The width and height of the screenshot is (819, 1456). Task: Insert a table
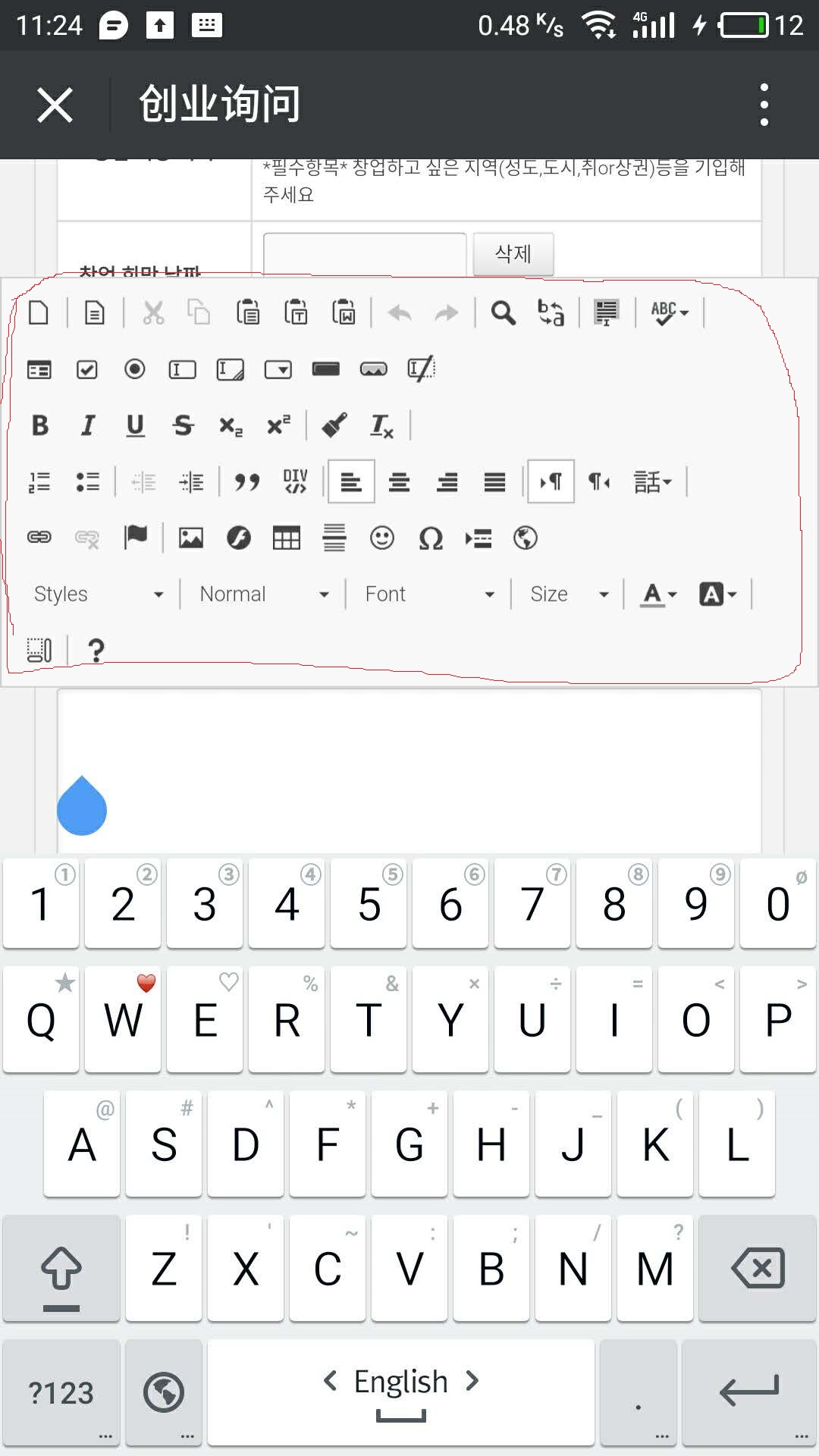click(x=286, y=538)
